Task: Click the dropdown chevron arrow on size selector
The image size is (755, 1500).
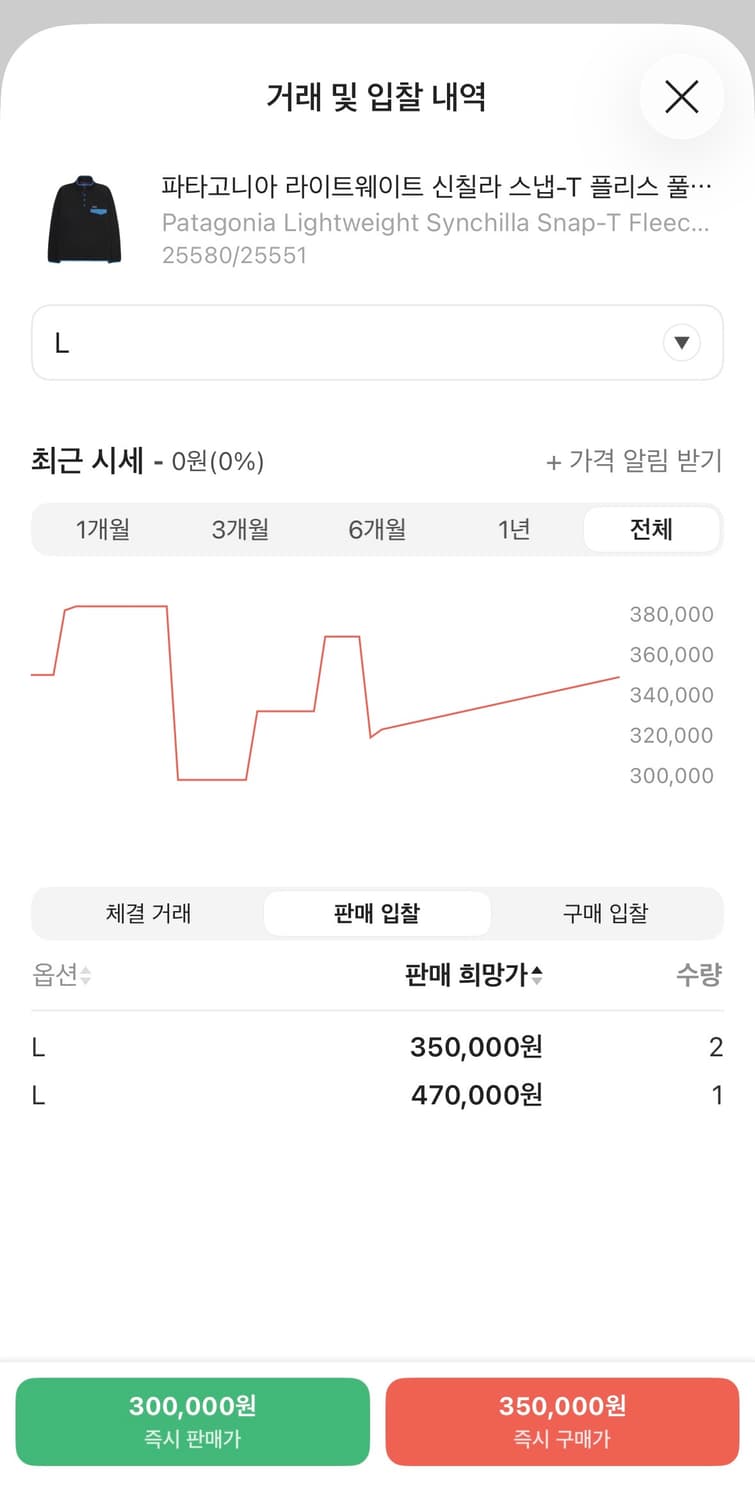Action: [681, 342]
